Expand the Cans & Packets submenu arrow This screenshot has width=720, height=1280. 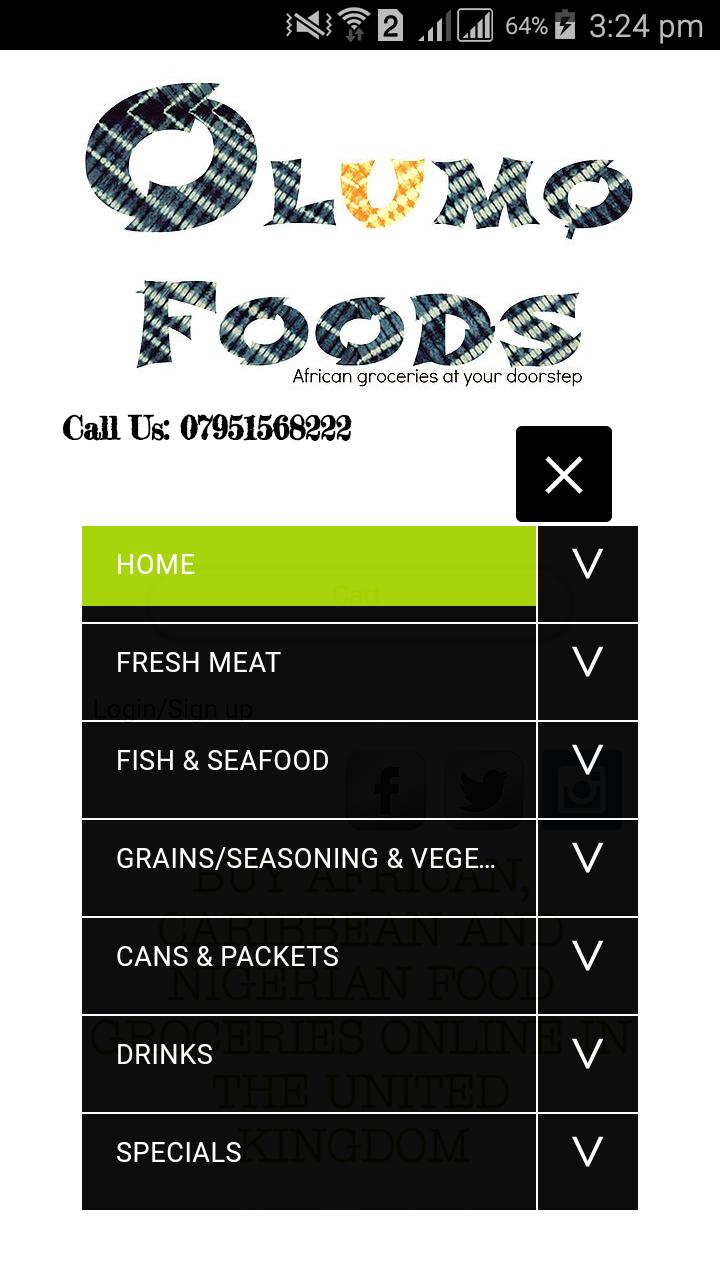click(x=588, y=957)
